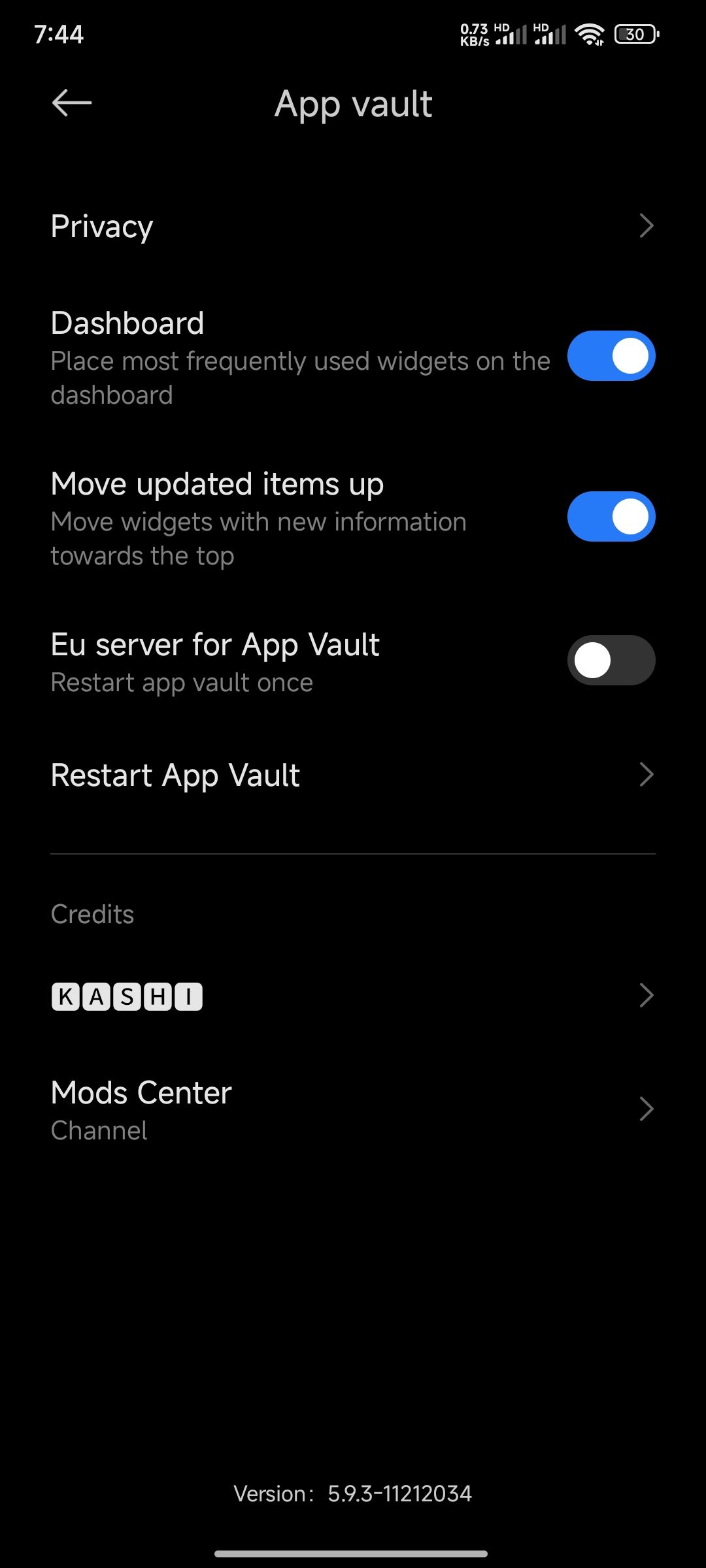Disable Move updated items up
The width and height of the screenshot is (706, 1568).
[x=611, y=517]
